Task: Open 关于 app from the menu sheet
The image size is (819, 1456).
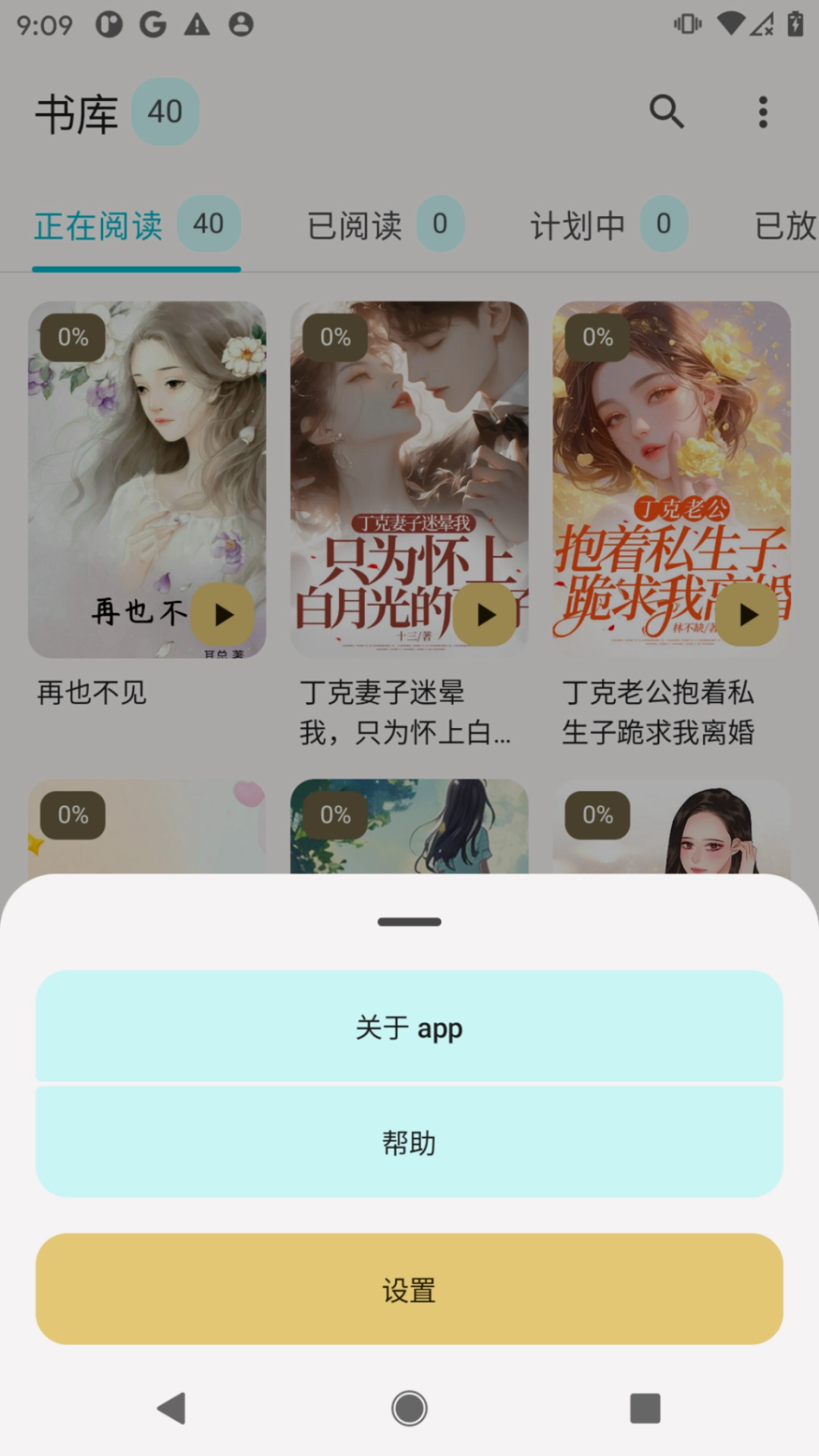Action: pyautogui.click(x=409, y=1028)
